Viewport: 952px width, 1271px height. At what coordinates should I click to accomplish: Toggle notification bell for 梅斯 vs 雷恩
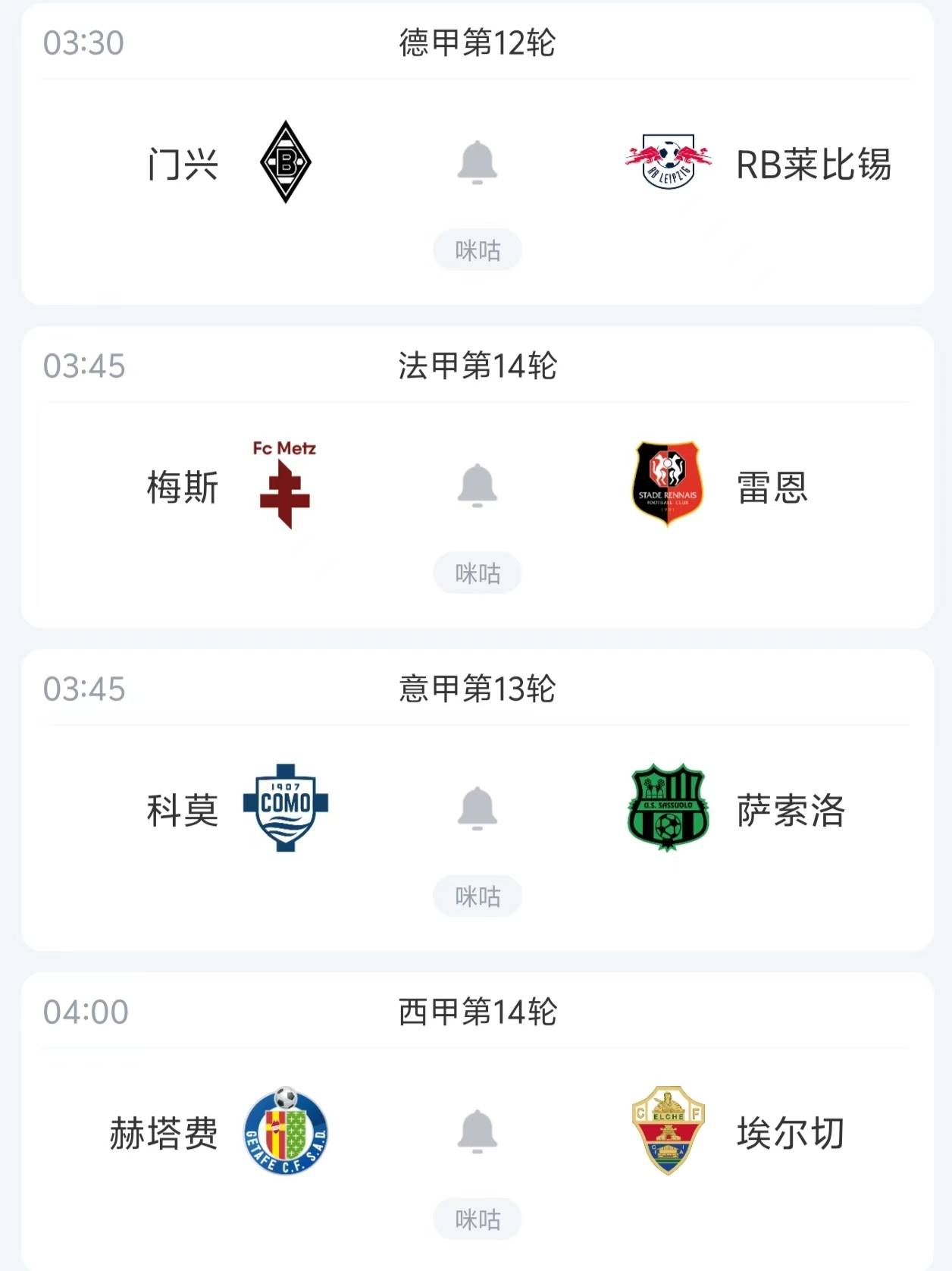[476, 488]
